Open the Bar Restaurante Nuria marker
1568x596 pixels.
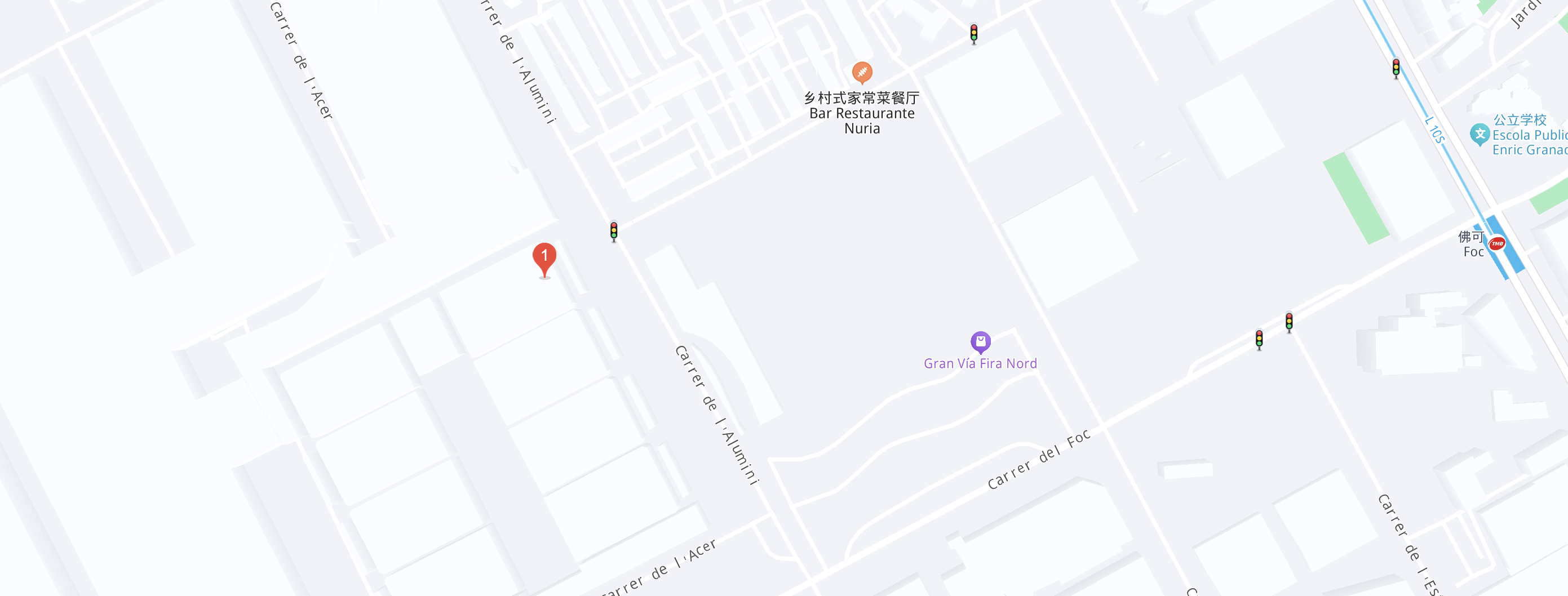861,72
